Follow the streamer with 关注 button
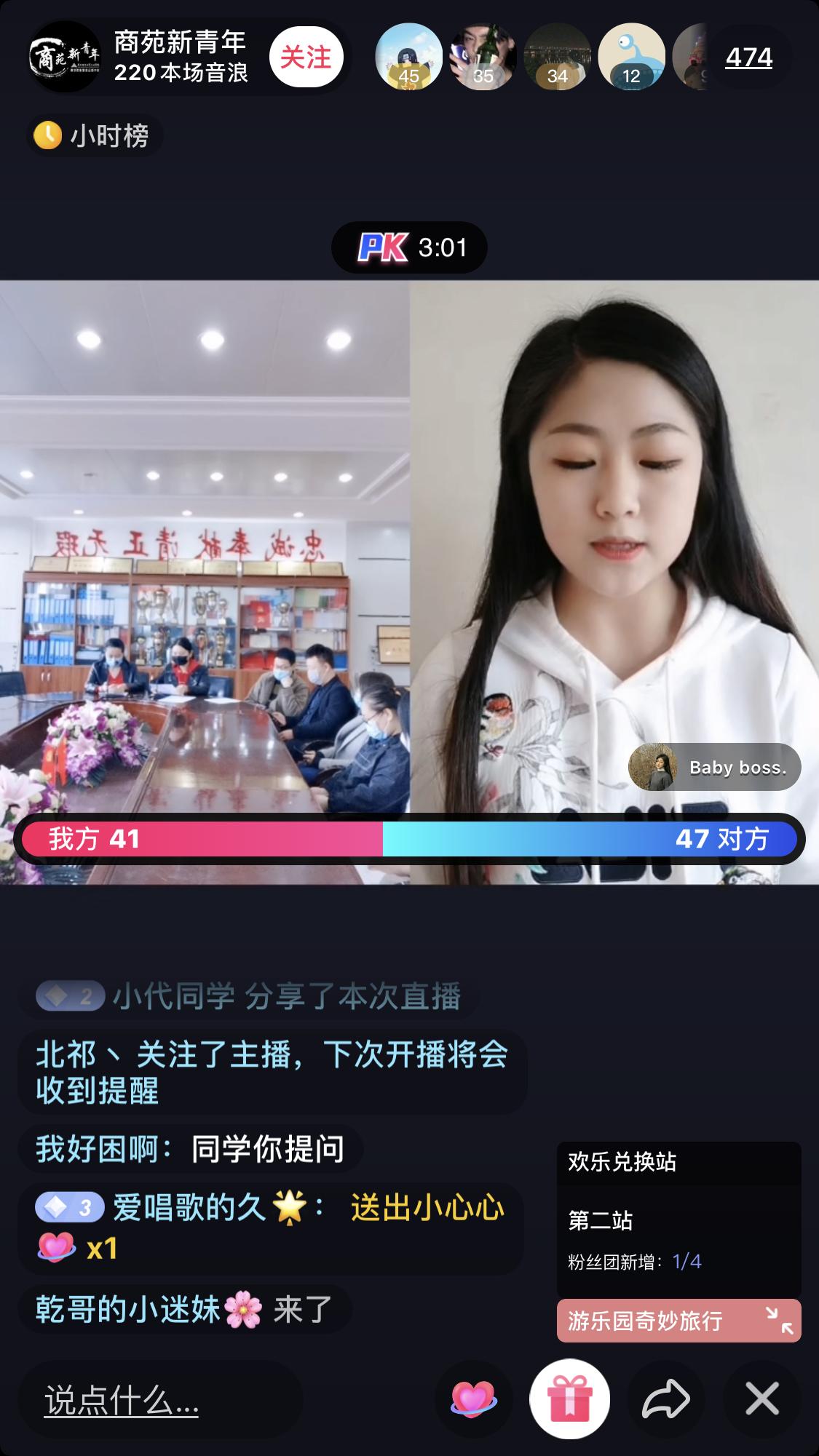Viewport: 819px width, 1456px height. tap(306, 57)
